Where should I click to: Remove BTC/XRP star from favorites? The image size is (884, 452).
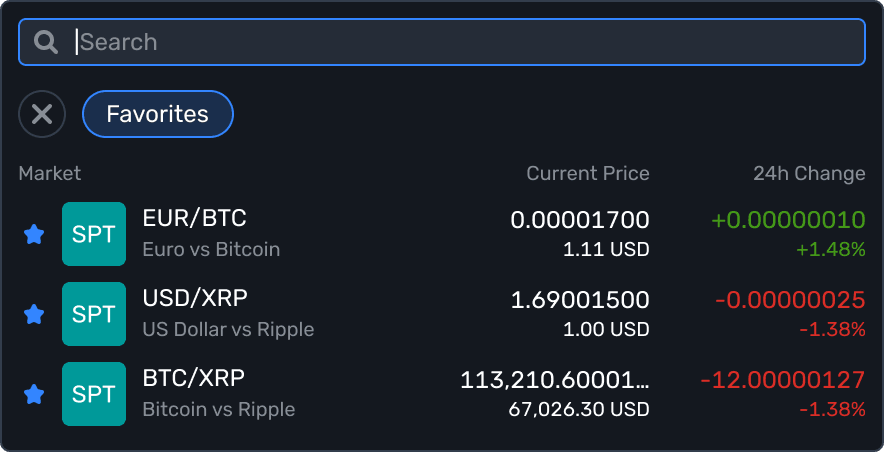click(x=34, y=394)
